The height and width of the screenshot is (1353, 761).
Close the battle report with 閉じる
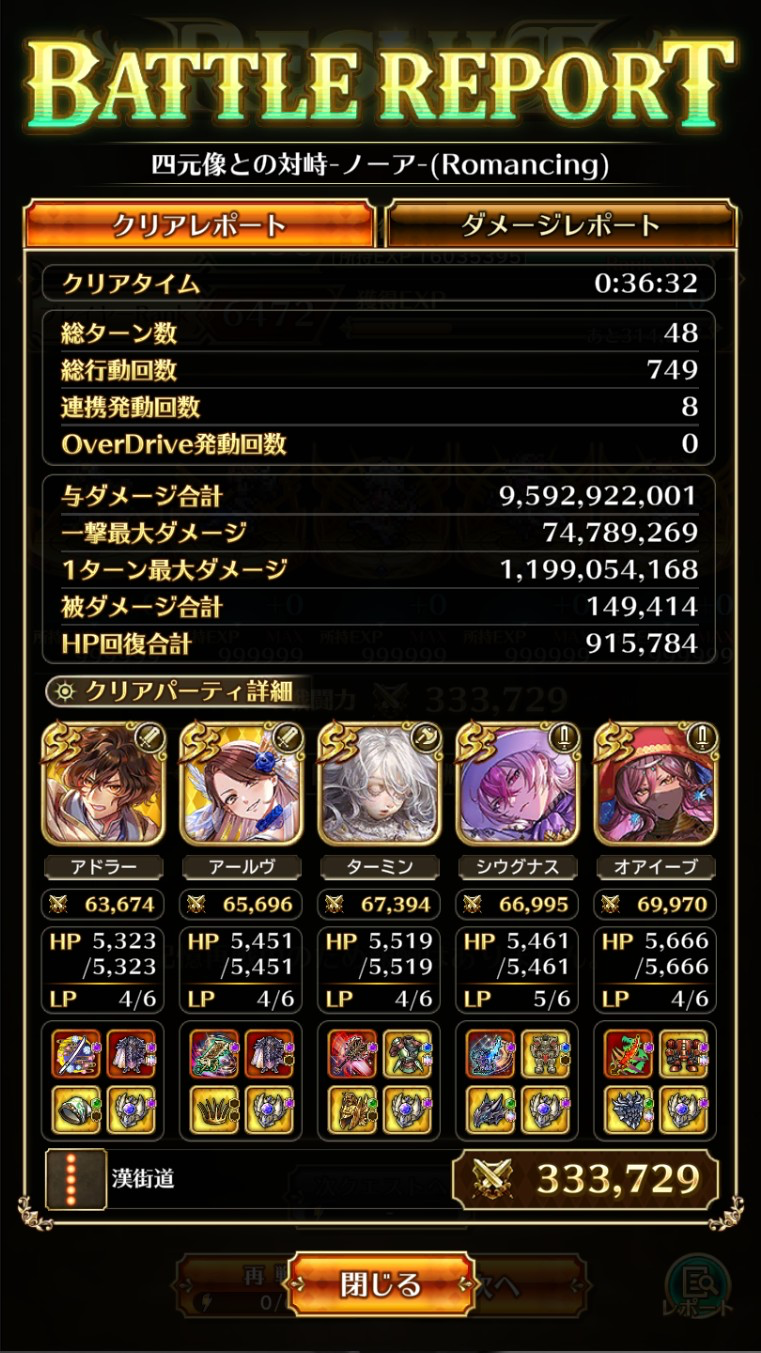[x=381, y=1284]
